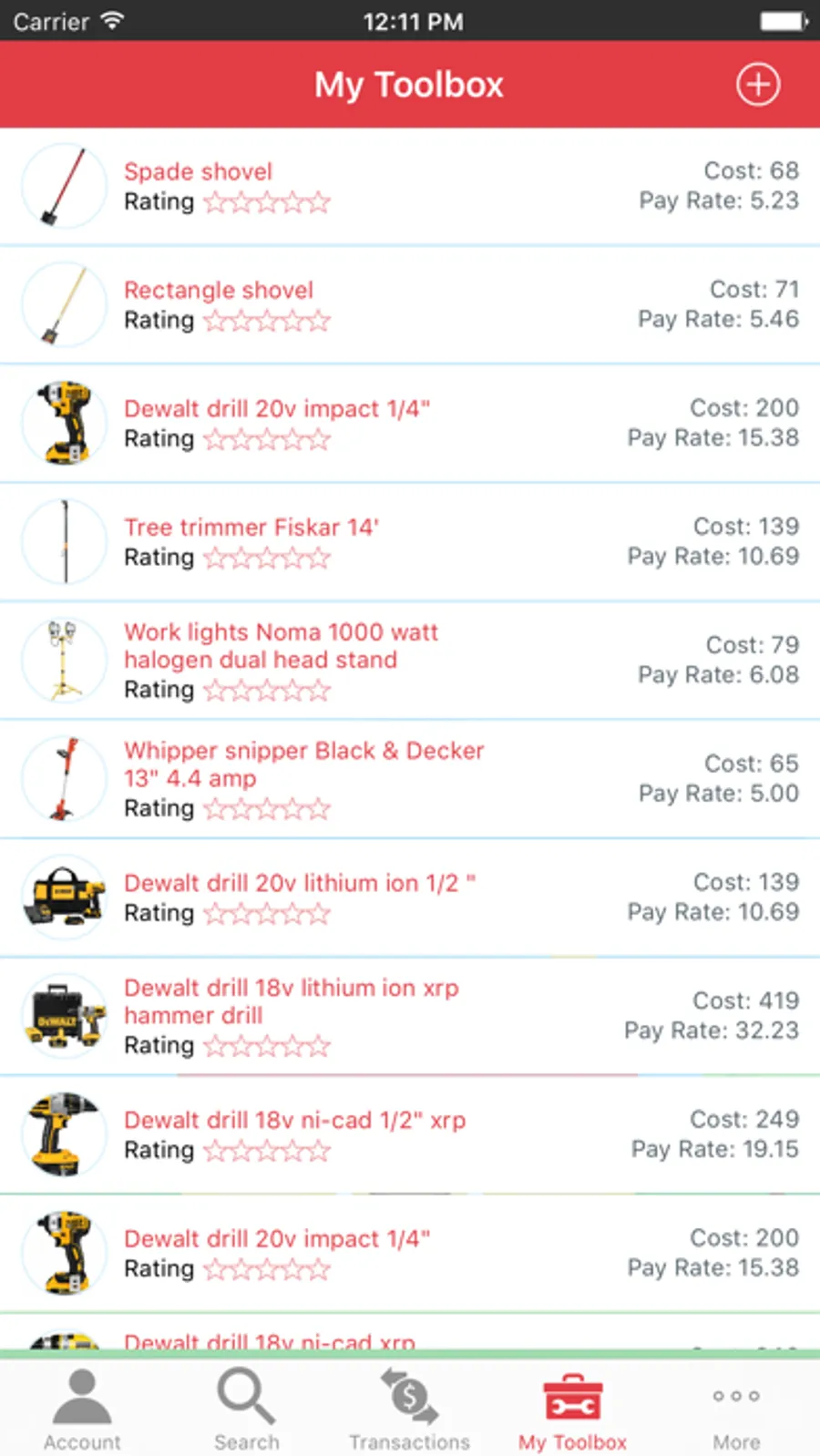Switch to the Search tab
This screenshot has height=1456, width=820.
(x=246, y=1410)
